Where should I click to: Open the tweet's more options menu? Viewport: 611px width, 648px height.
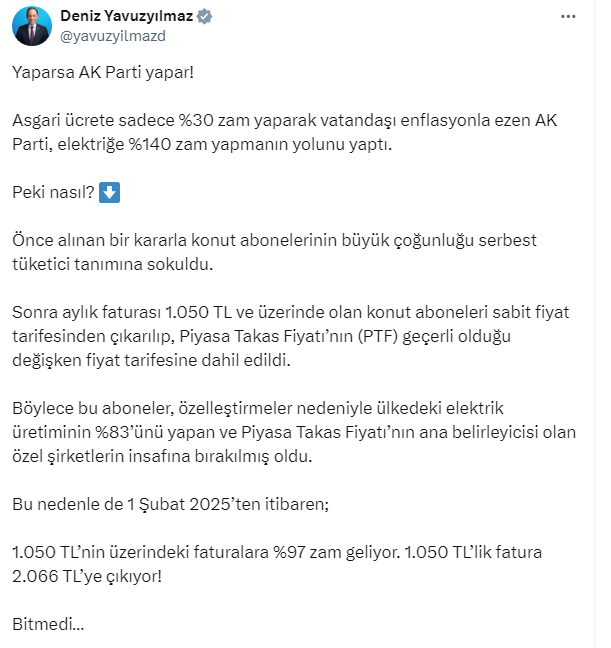click(568, 17)
